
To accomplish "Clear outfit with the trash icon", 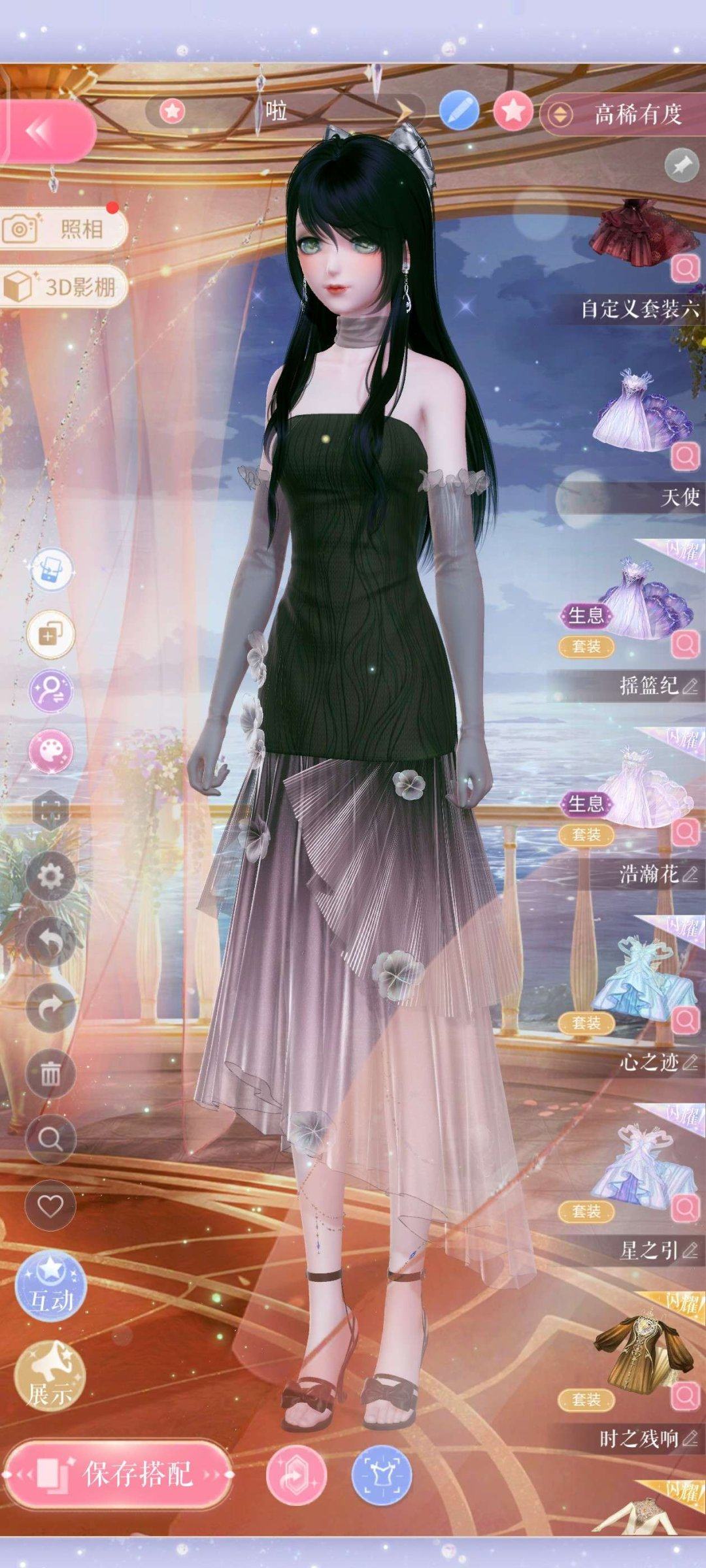I will tap(50, 1073).
